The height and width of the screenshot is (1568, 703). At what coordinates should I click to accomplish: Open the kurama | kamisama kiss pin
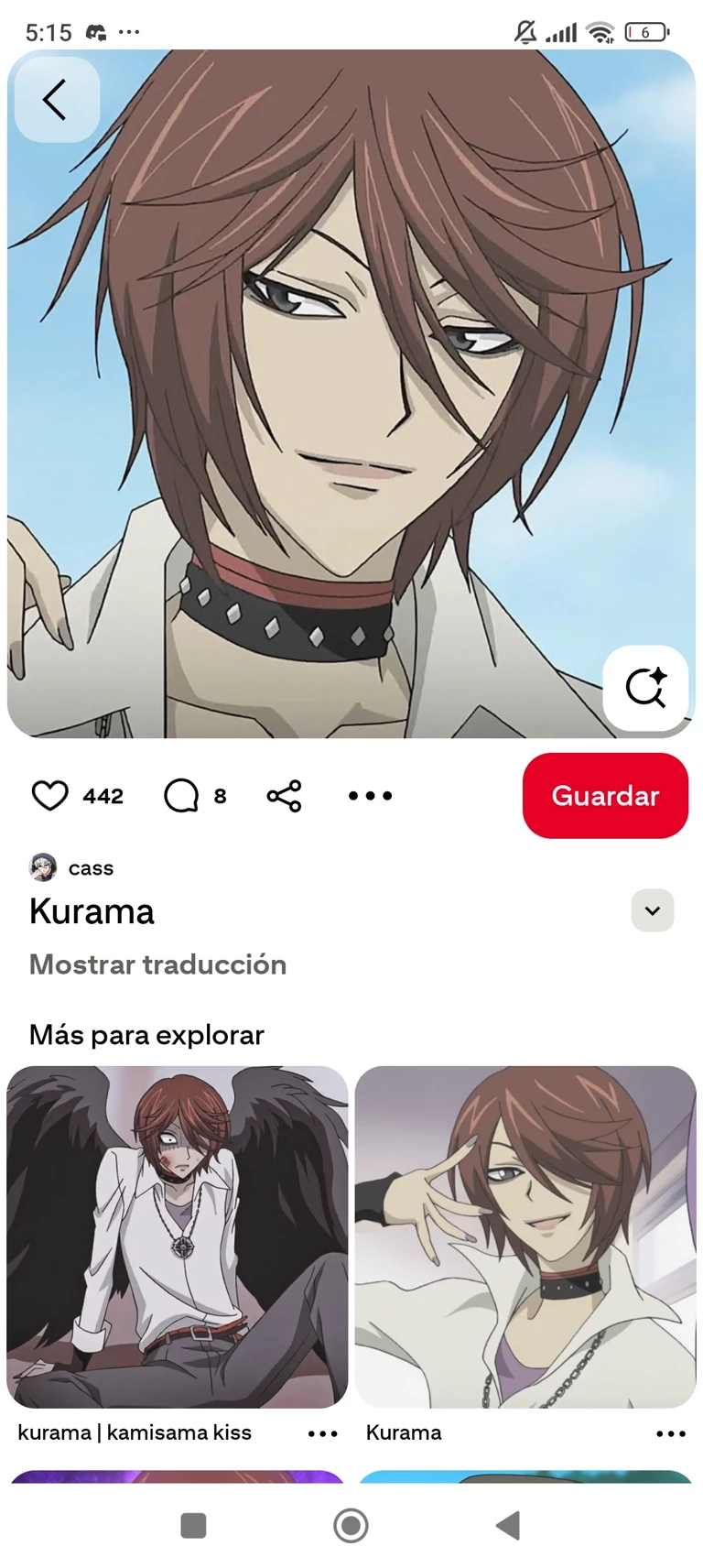pos(178,1236)
